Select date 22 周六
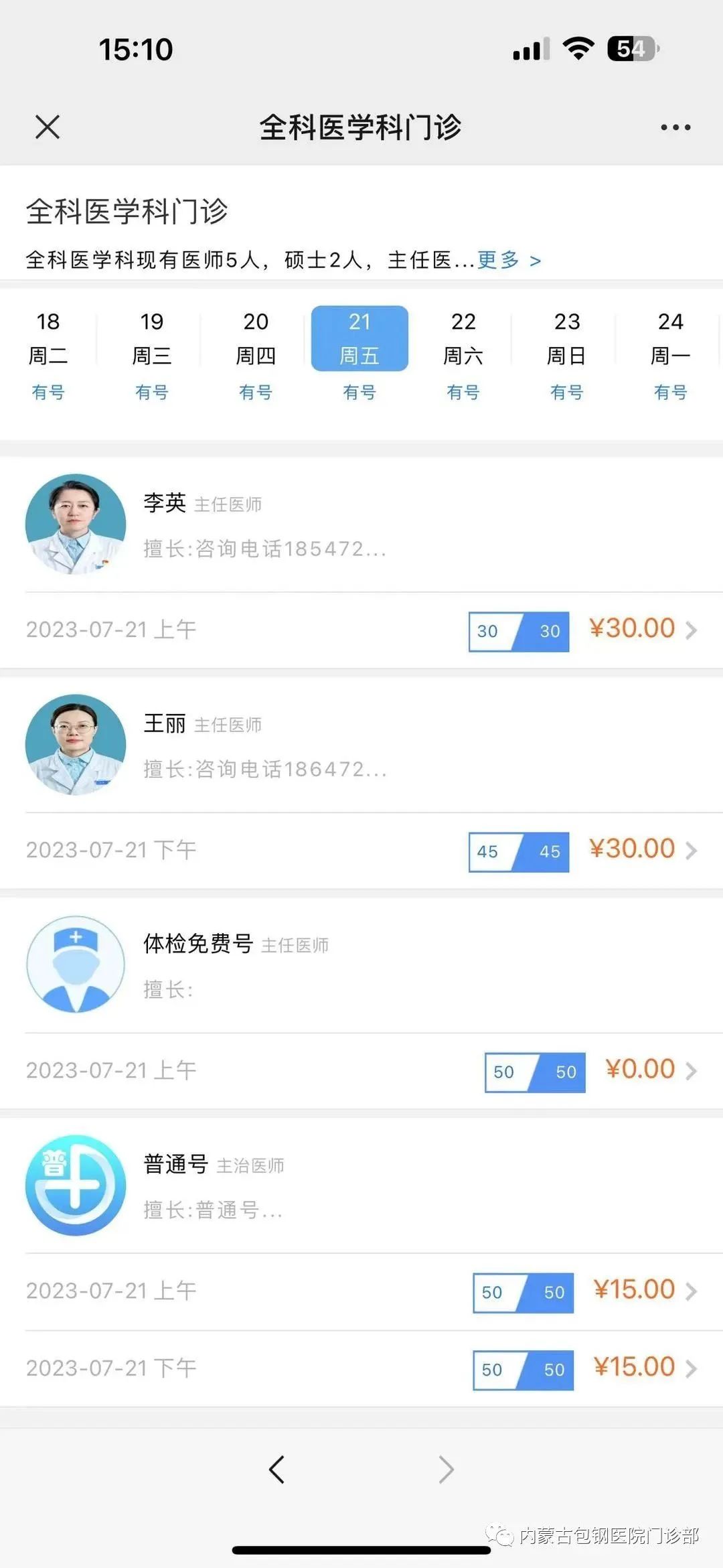 [463, 355]
